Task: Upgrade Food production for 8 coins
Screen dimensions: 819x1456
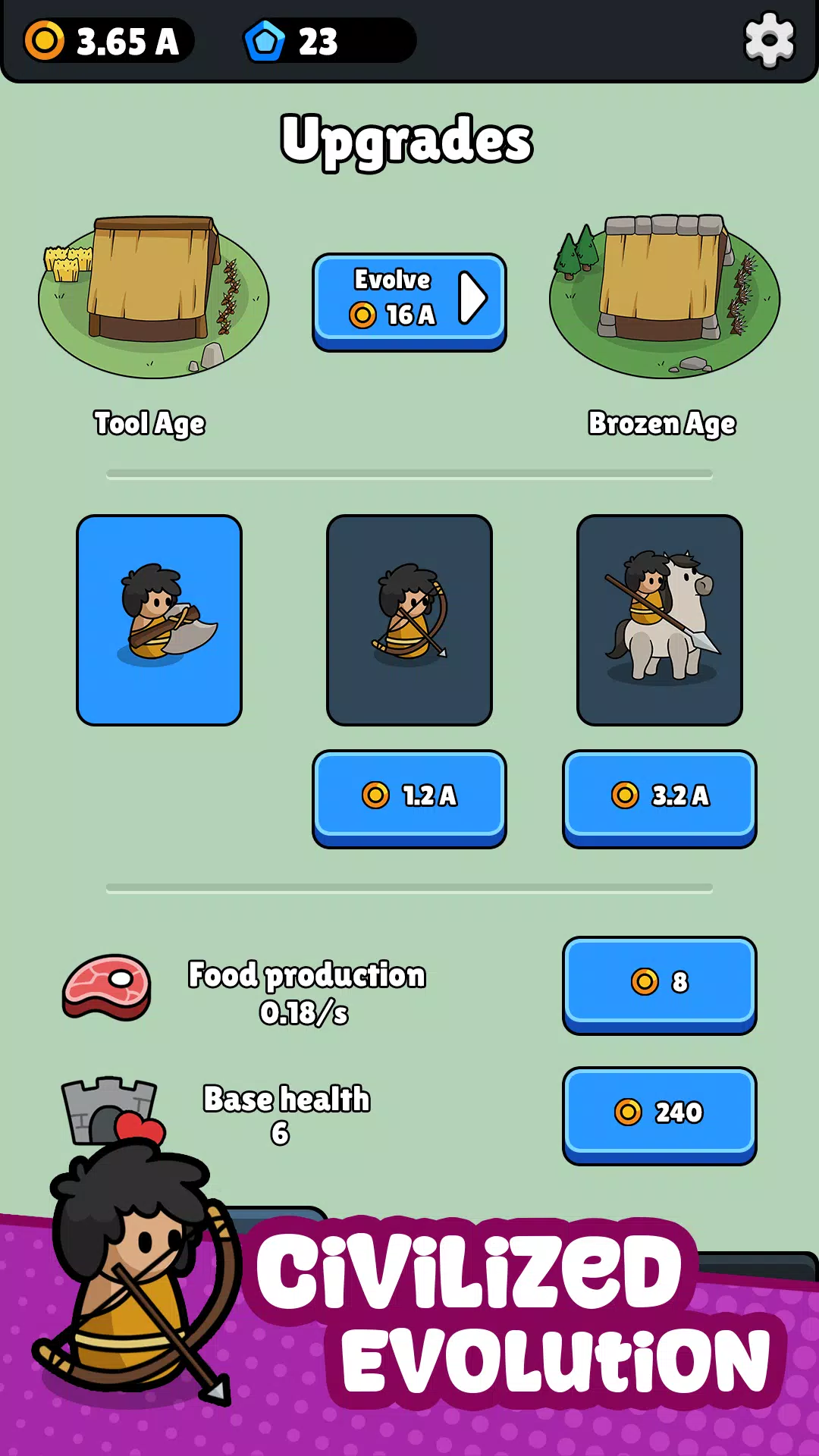Action: coord(660,983)
